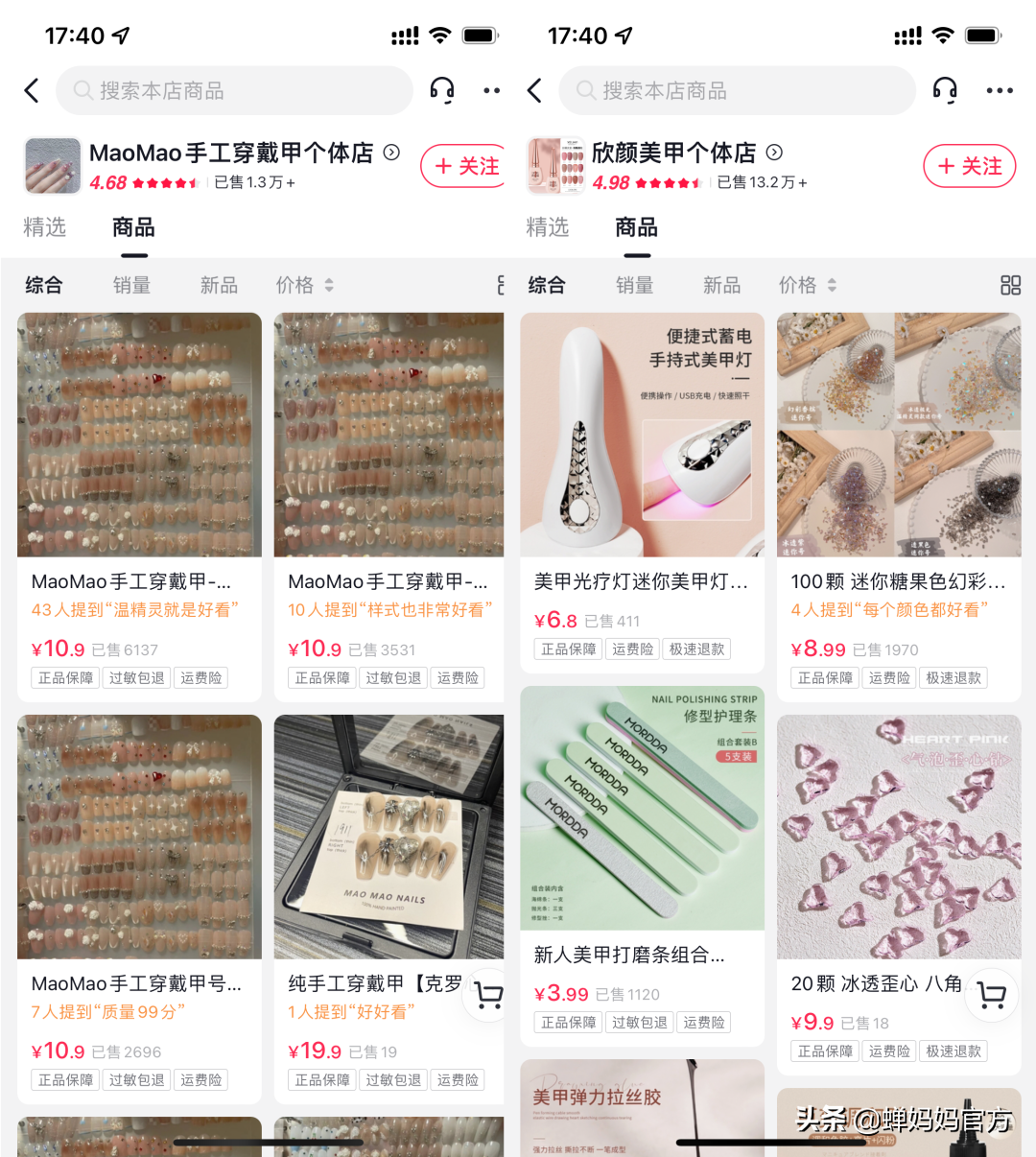The image size is (1036, 1157).
Task: Select the 新品 sorting option
Action: point(219,284)
